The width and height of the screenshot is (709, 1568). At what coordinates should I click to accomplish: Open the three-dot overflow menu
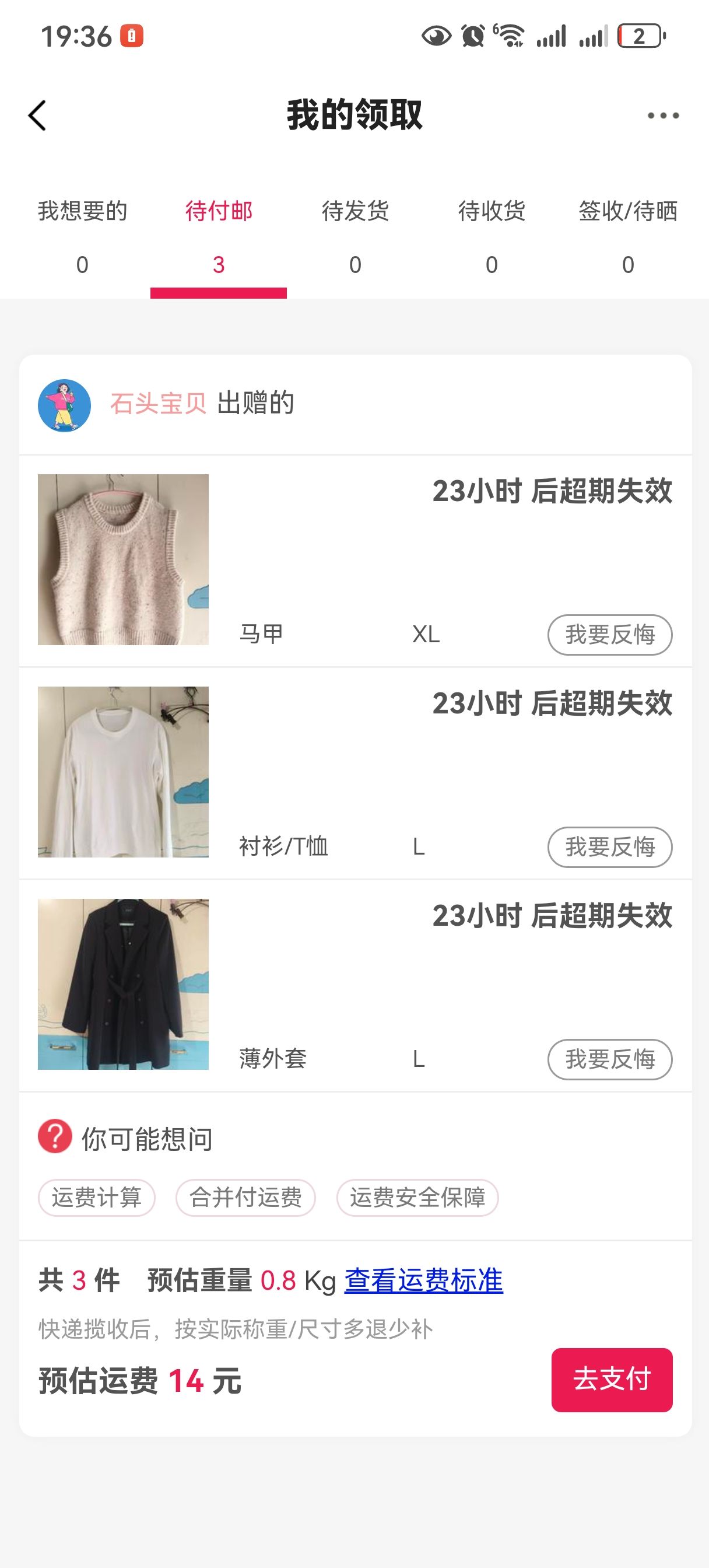coord(663,115)
